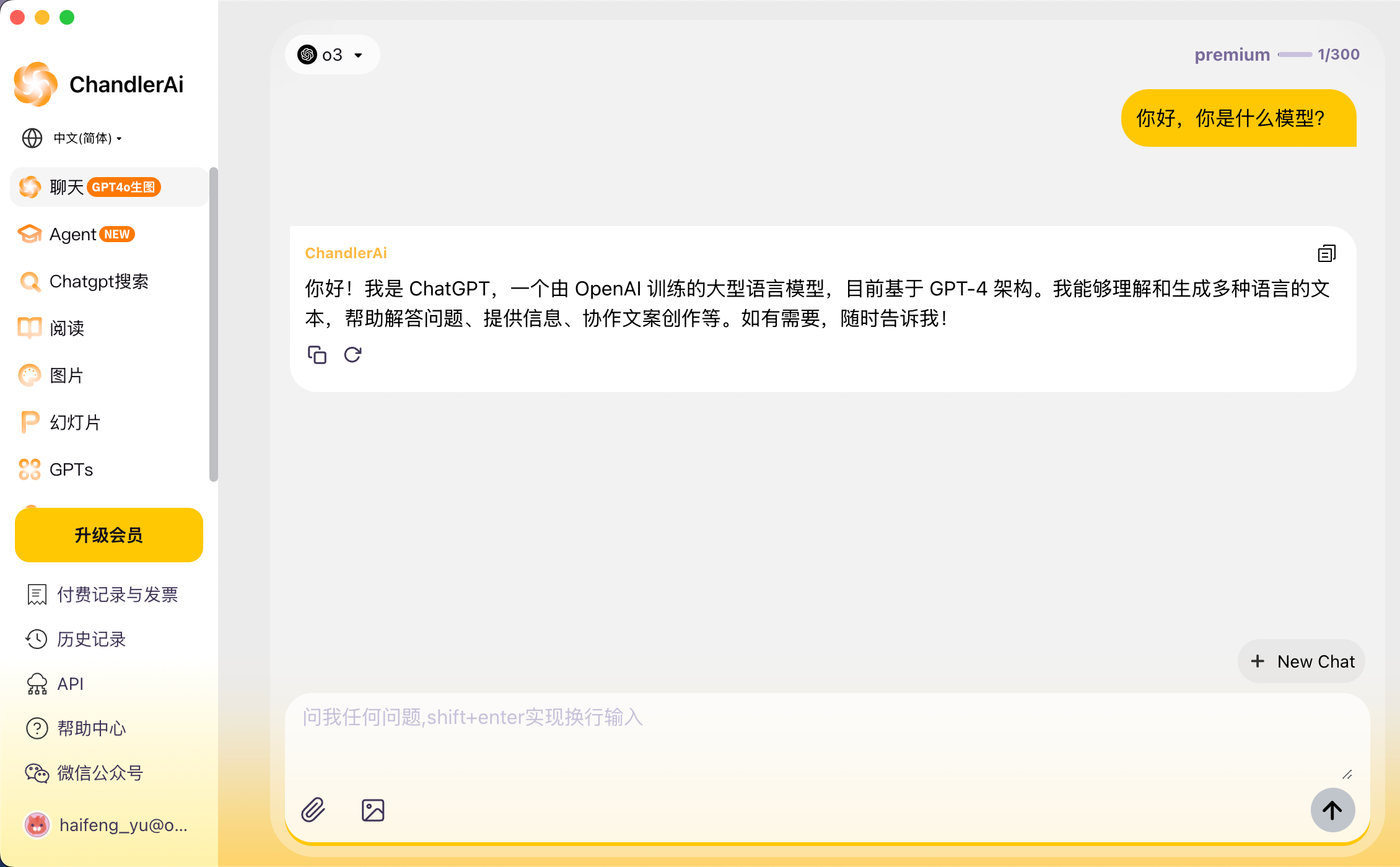
Task: Open 微信公众号
Action: (x=85, y=773)
